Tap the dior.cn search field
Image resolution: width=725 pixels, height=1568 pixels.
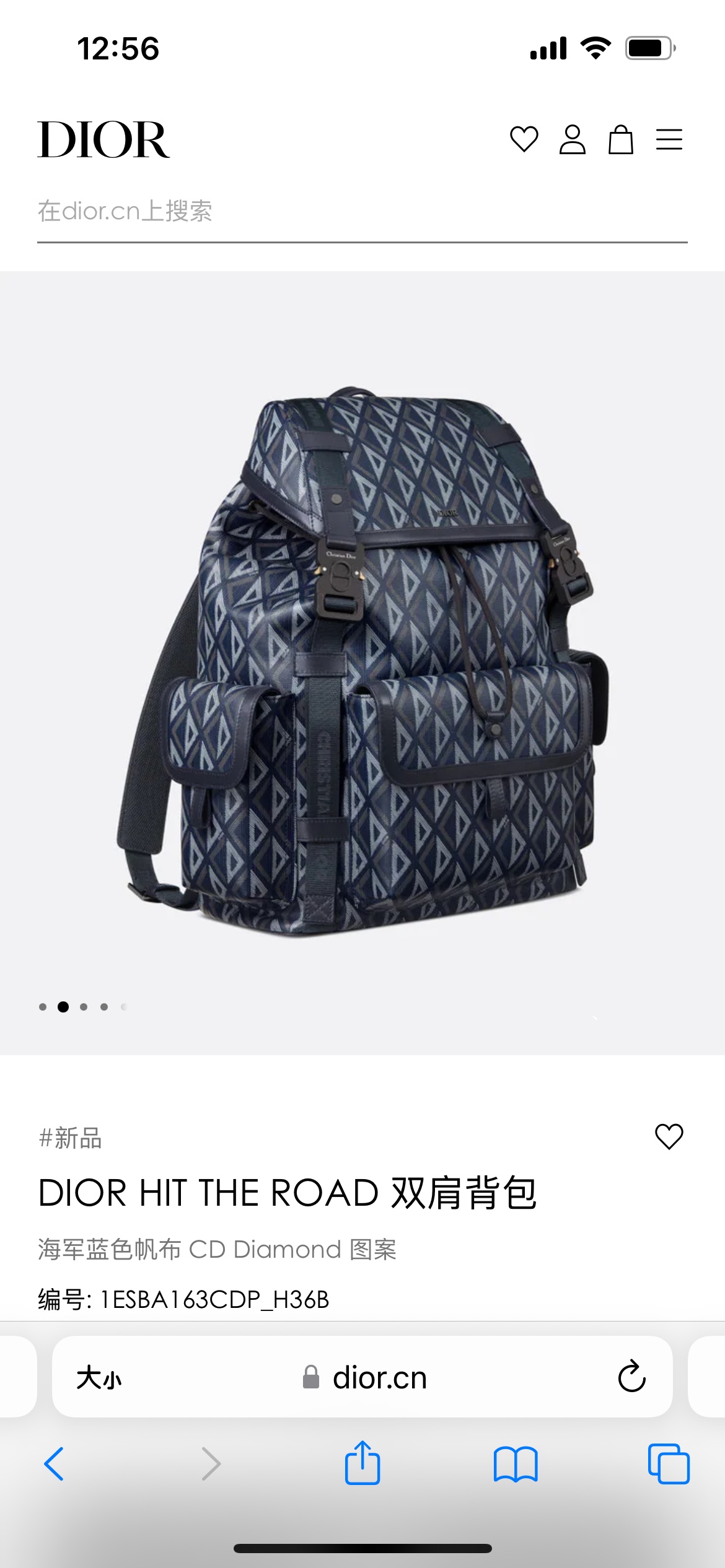[x=362, y=212]
